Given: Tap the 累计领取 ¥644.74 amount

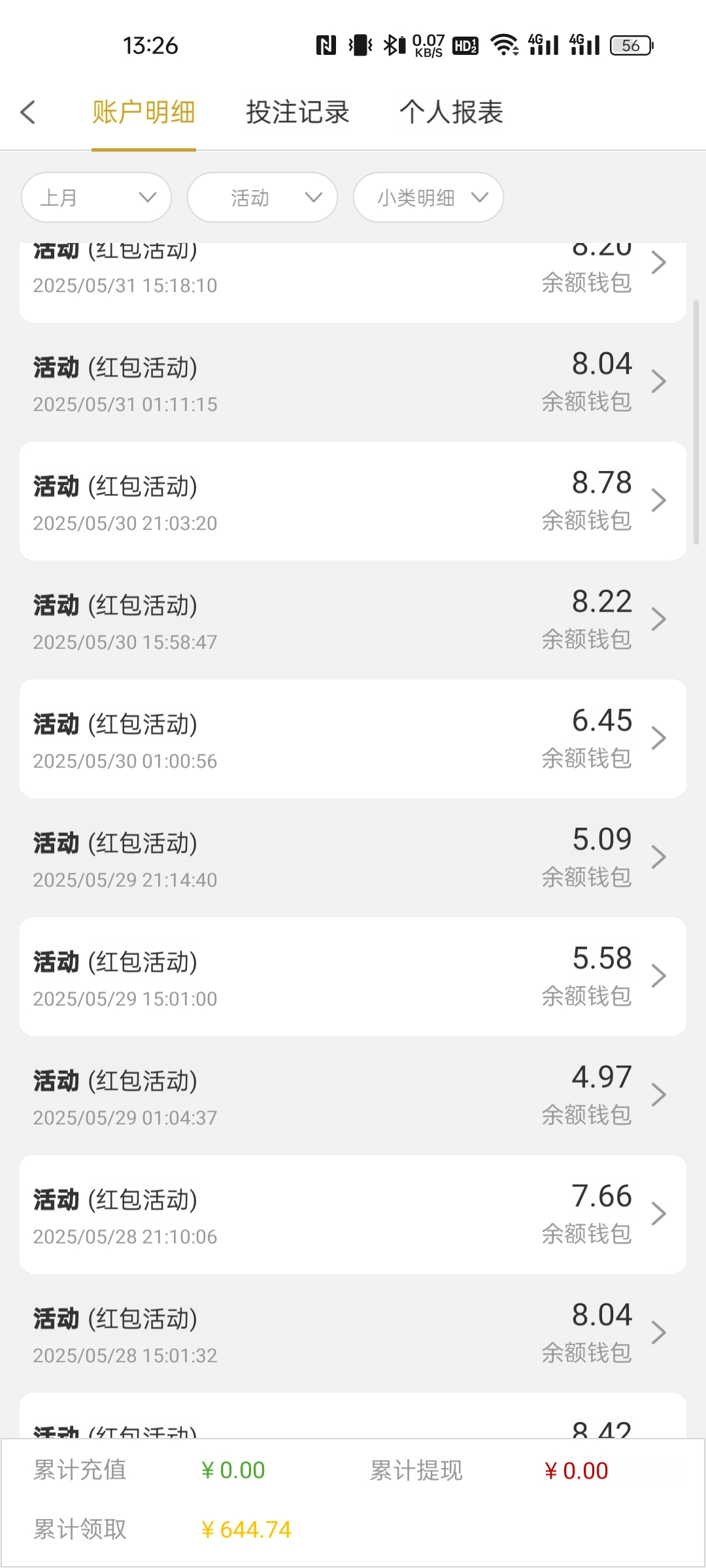Looking at the screenshot, I should click(x=244, y=1529).
